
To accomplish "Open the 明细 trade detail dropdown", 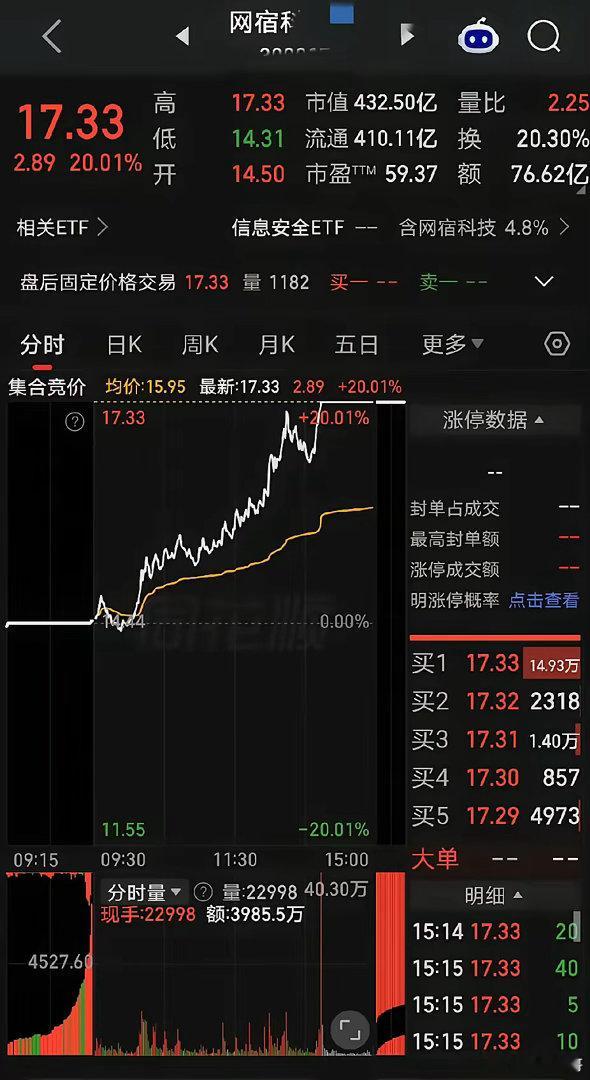I will pos(494,896).
